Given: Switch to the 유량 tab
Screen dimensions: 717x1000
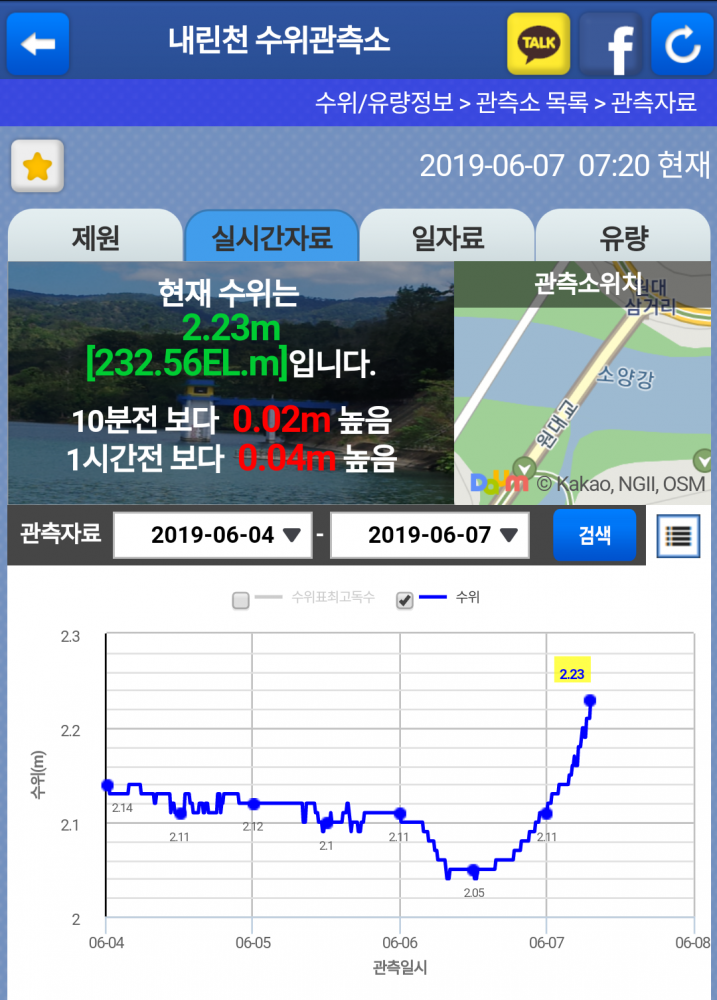Looking at the screenshot, I should tap(623, 237).
